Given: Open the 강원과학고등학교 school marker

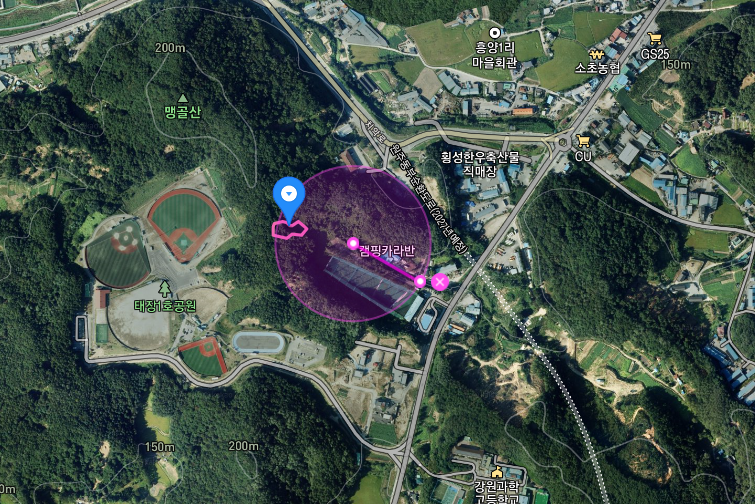Looking at the screenshot, I should point(496,473).
